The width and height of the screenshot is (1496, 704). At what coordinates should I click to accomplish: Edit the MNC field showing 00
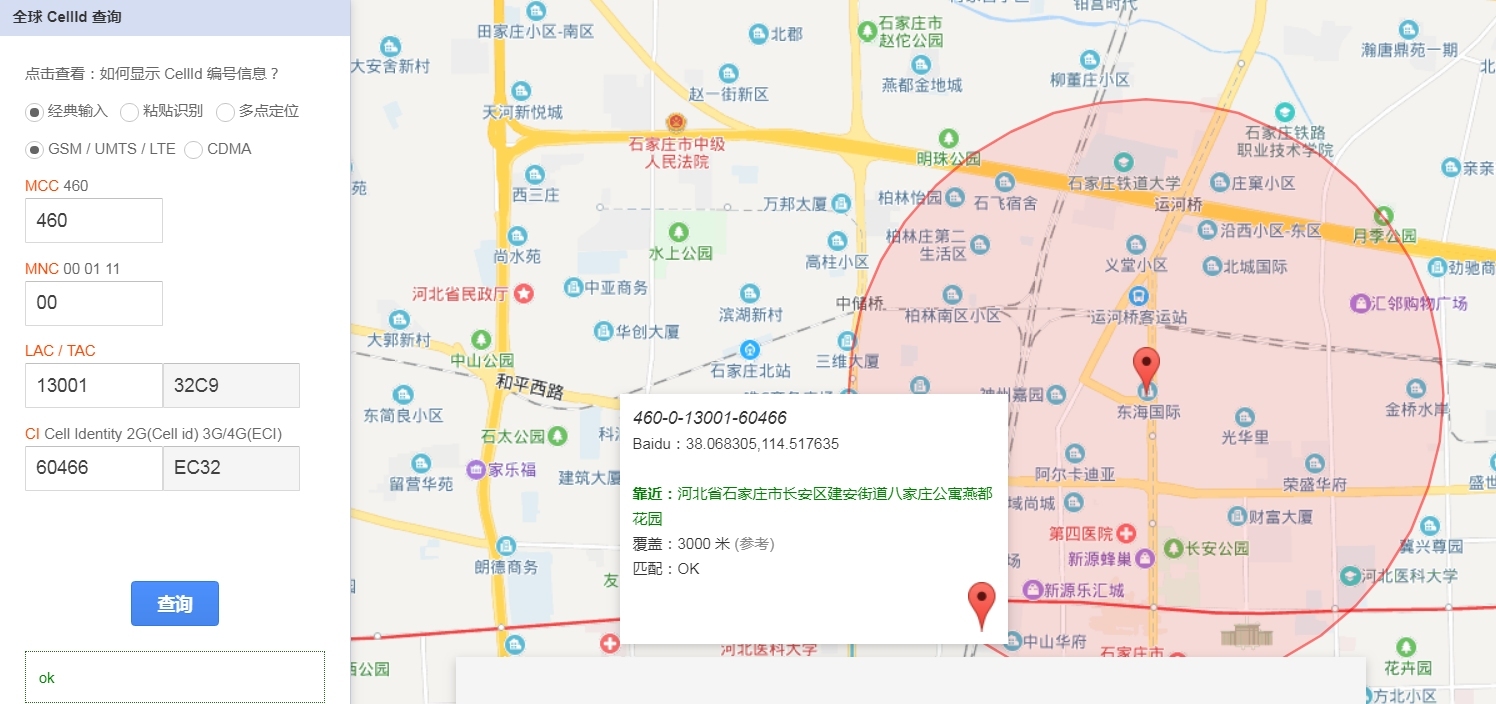click(x=94, y=303)
